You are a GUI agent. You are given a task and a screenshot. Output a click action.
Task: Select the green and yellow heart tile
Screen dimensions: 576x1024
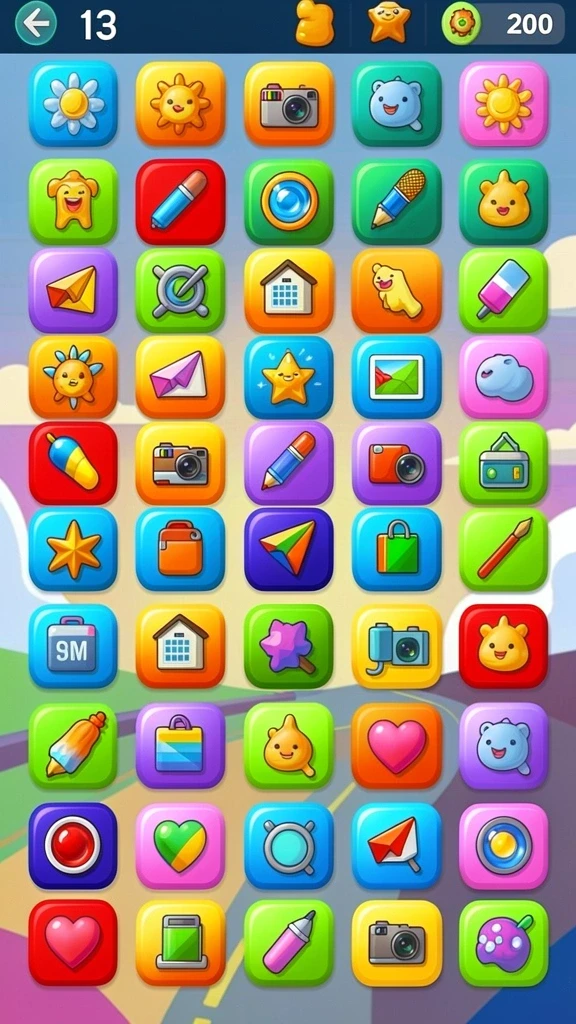[x=180, y=846]
